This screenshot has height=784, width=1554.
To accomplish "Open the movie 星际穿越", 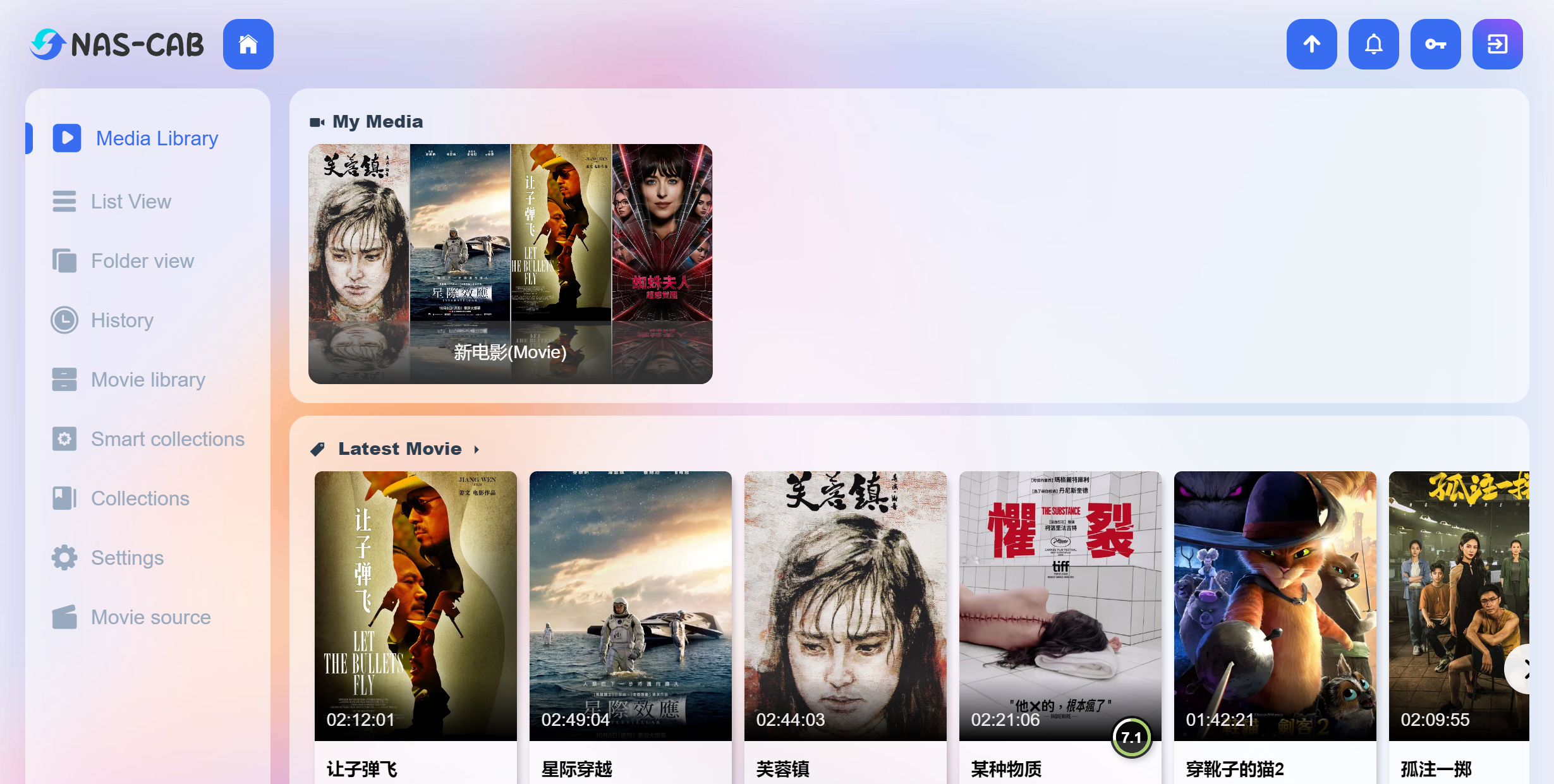I will [x=630, y=606].
